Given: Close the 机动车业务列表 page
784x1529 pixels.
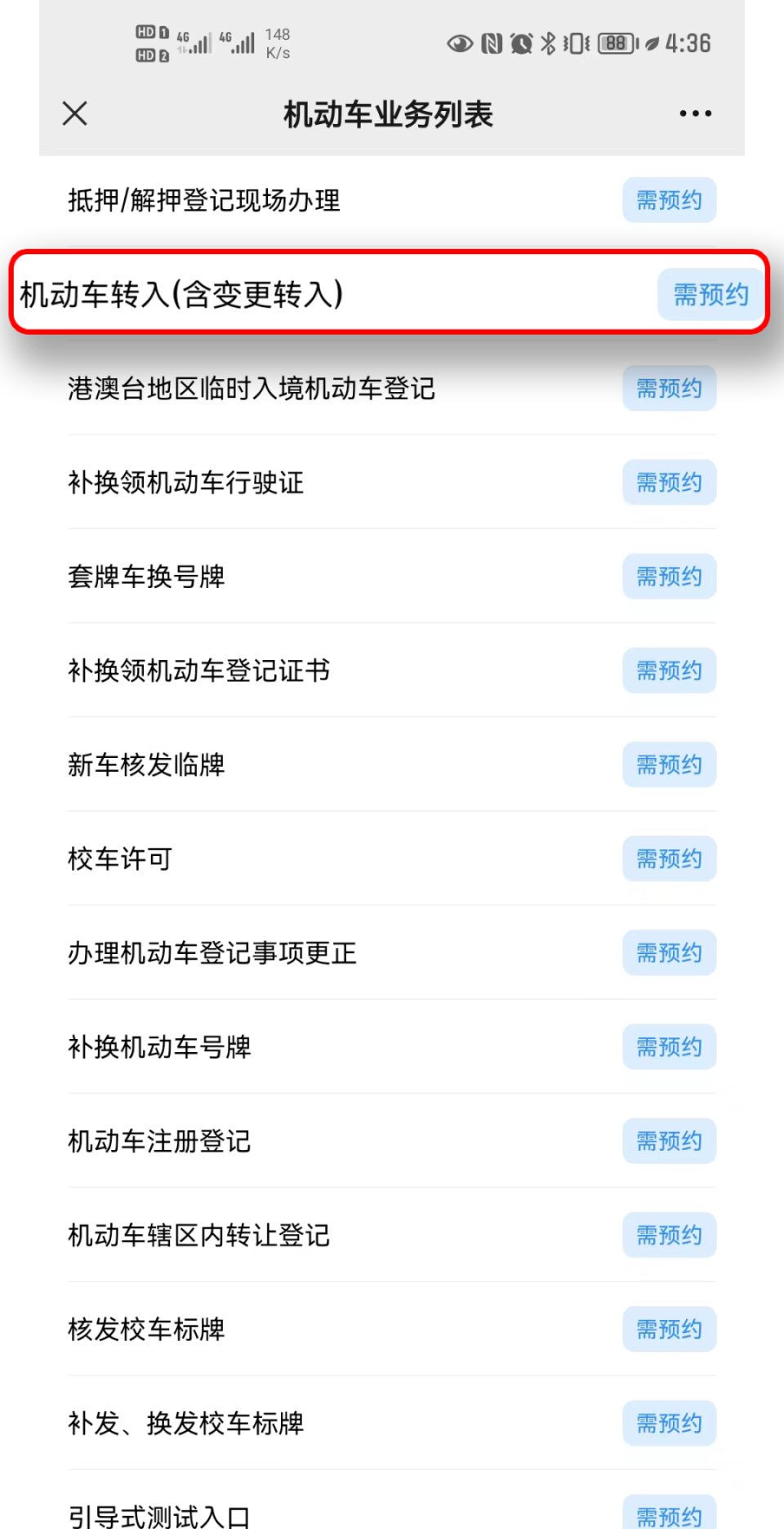Looking at the screenshot, I should click(75, 114).
